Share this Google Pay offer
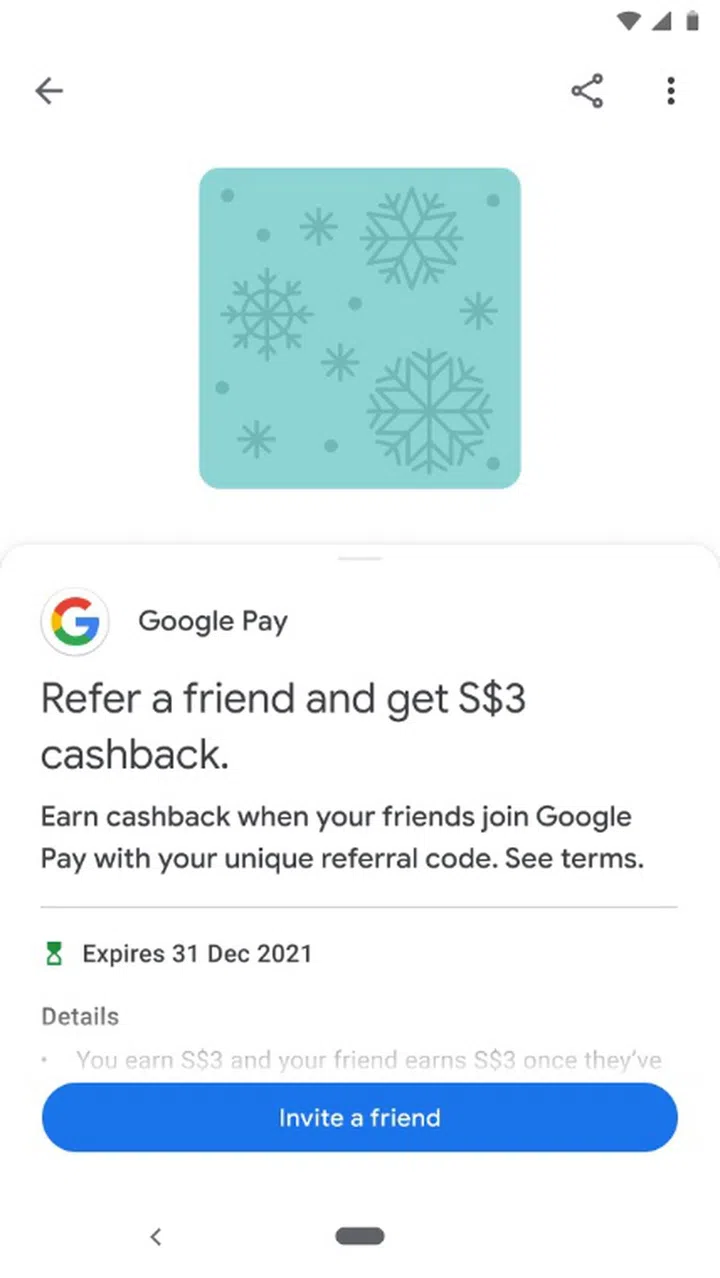Image resolution: width=720 pixels, height=1278 pixels. (x=587, y=91)
